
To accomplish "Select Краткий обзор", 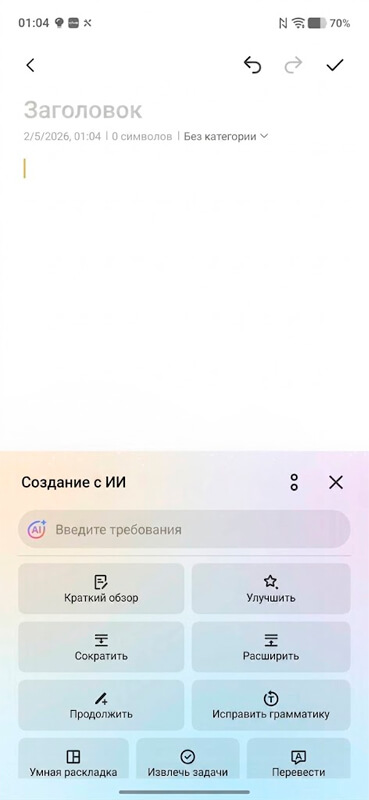I will tap(101, 588).
